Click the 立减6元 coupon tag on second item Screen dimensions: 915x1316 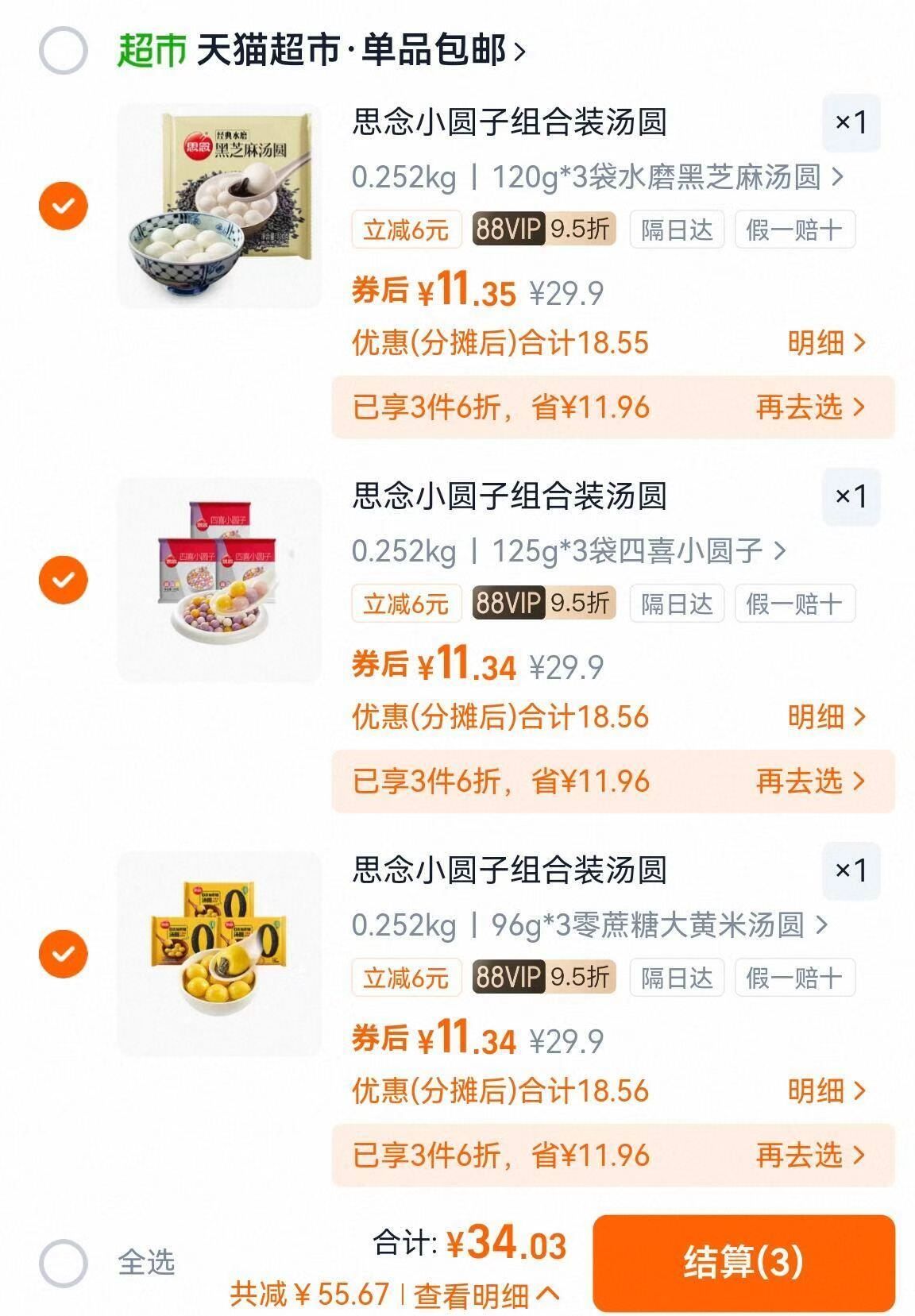click(407, 603)
